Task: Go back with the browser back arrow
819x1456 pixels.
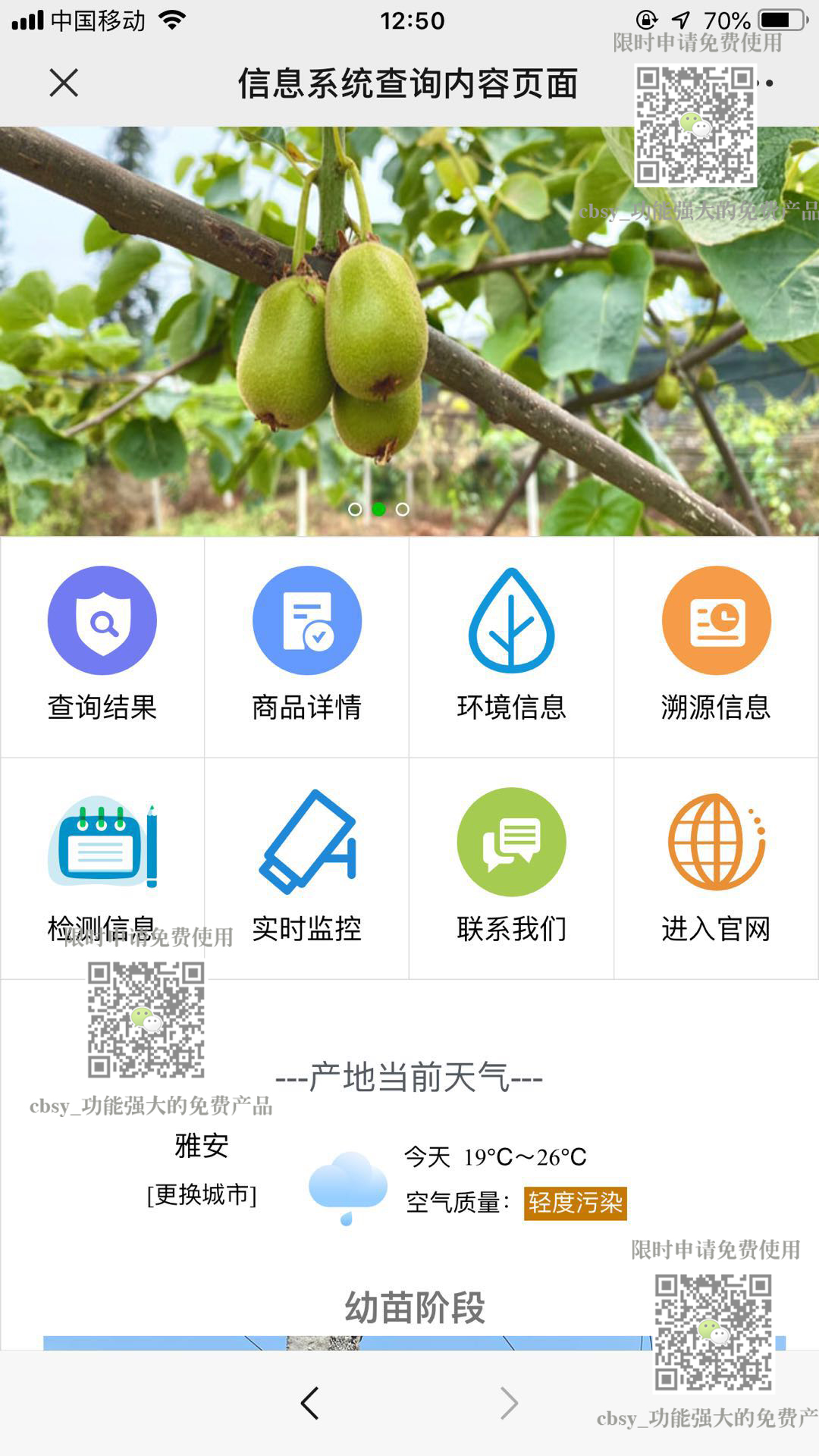Action: tap(309, 1403)
